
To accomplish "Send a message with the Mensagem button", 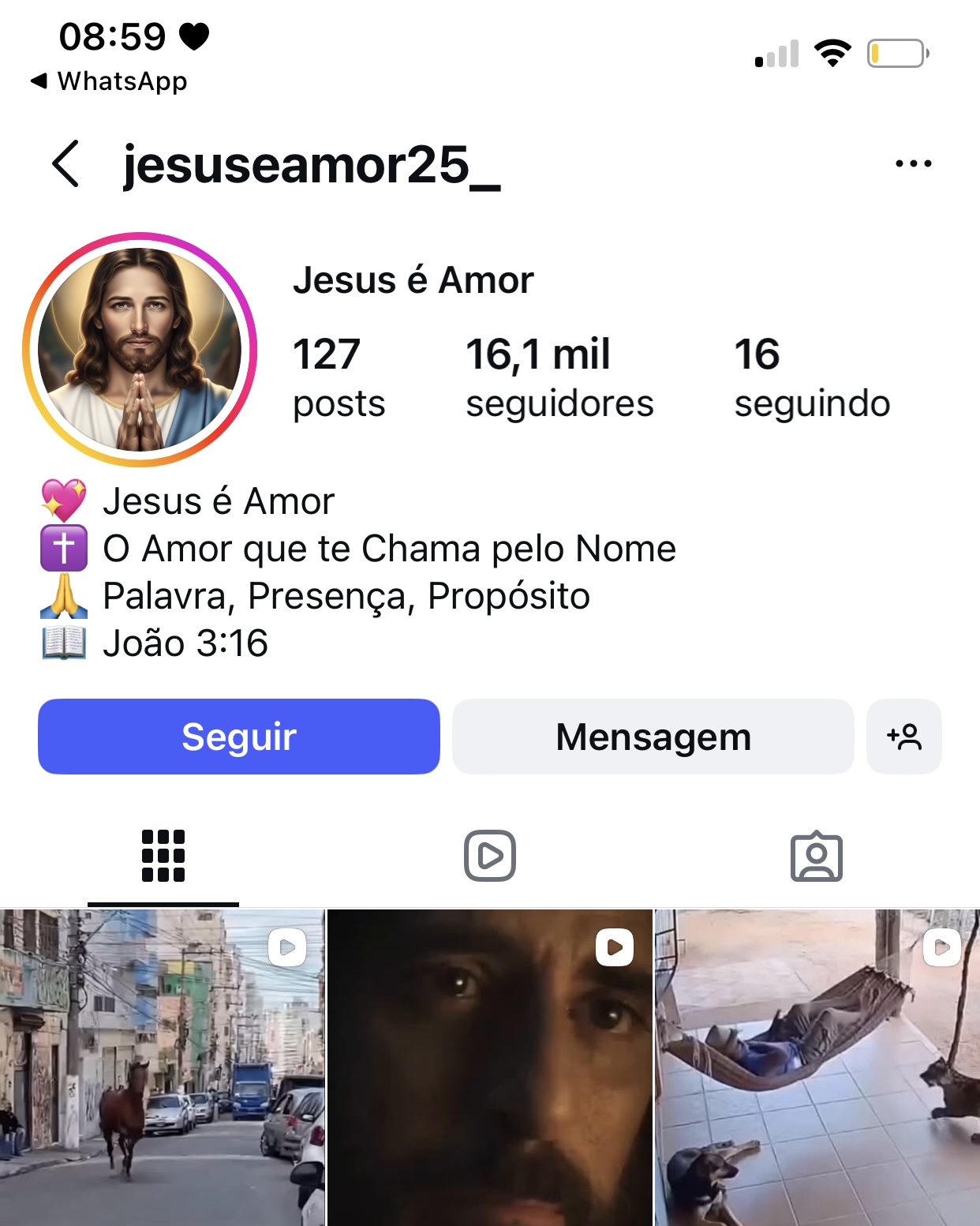I will click(x=653, y=737).
